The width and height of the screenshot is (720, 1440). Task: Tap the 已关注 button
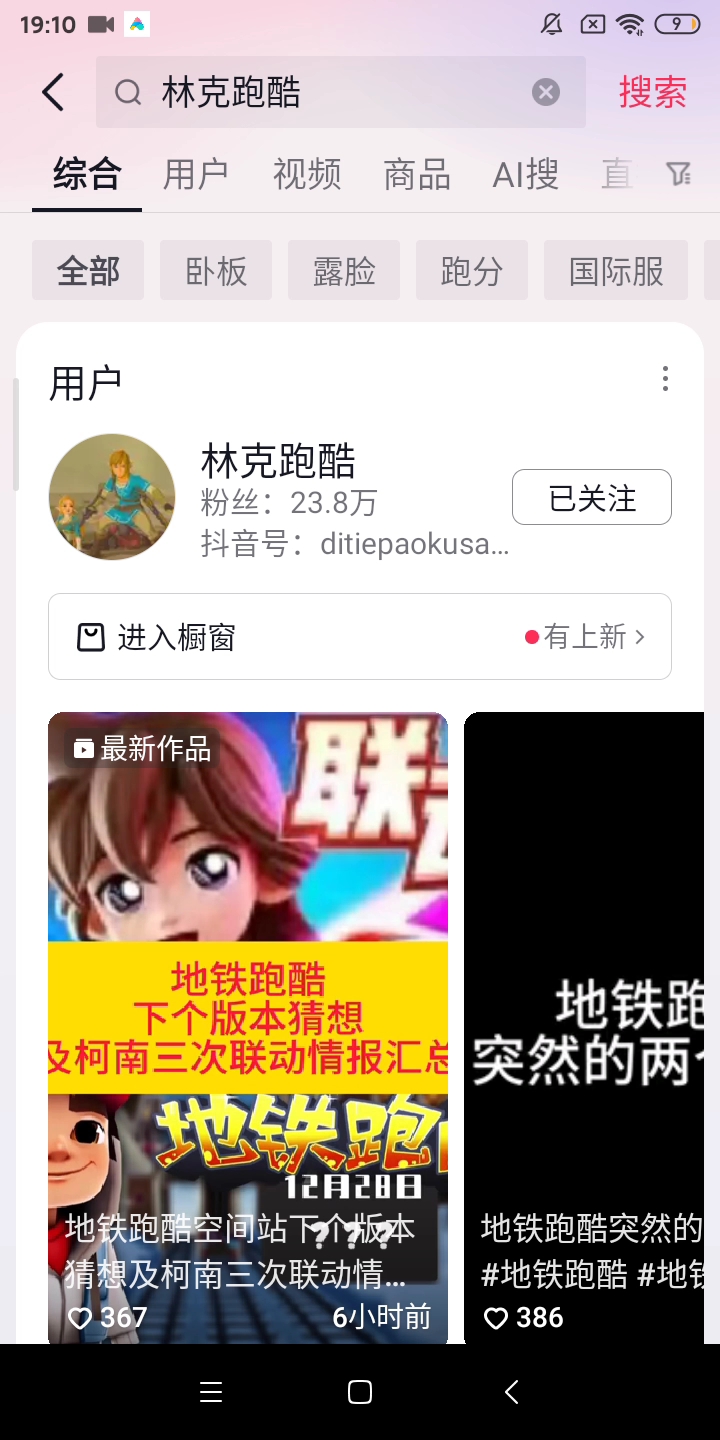click(591, 497)
